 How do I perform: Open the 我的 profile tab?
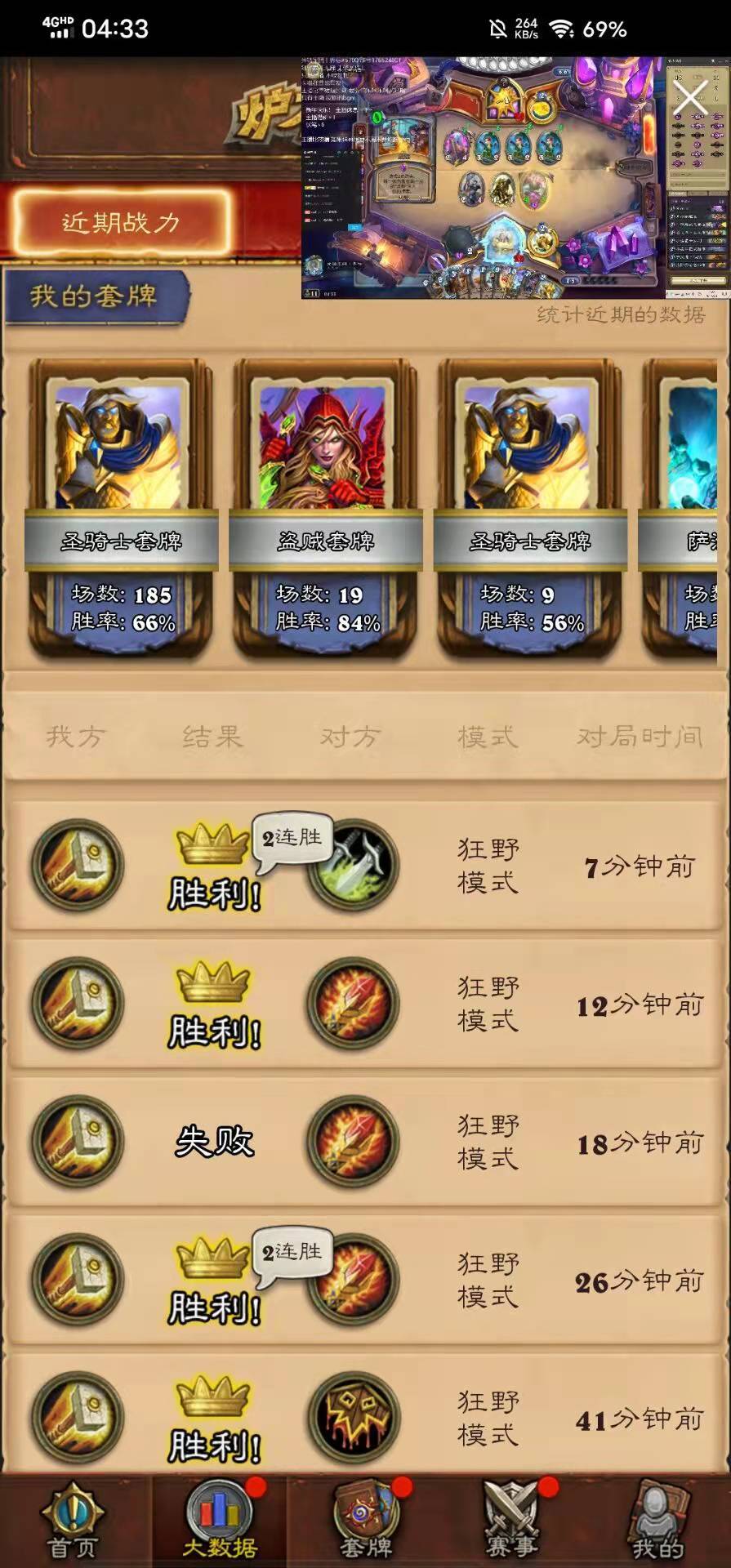(658, 1521)
